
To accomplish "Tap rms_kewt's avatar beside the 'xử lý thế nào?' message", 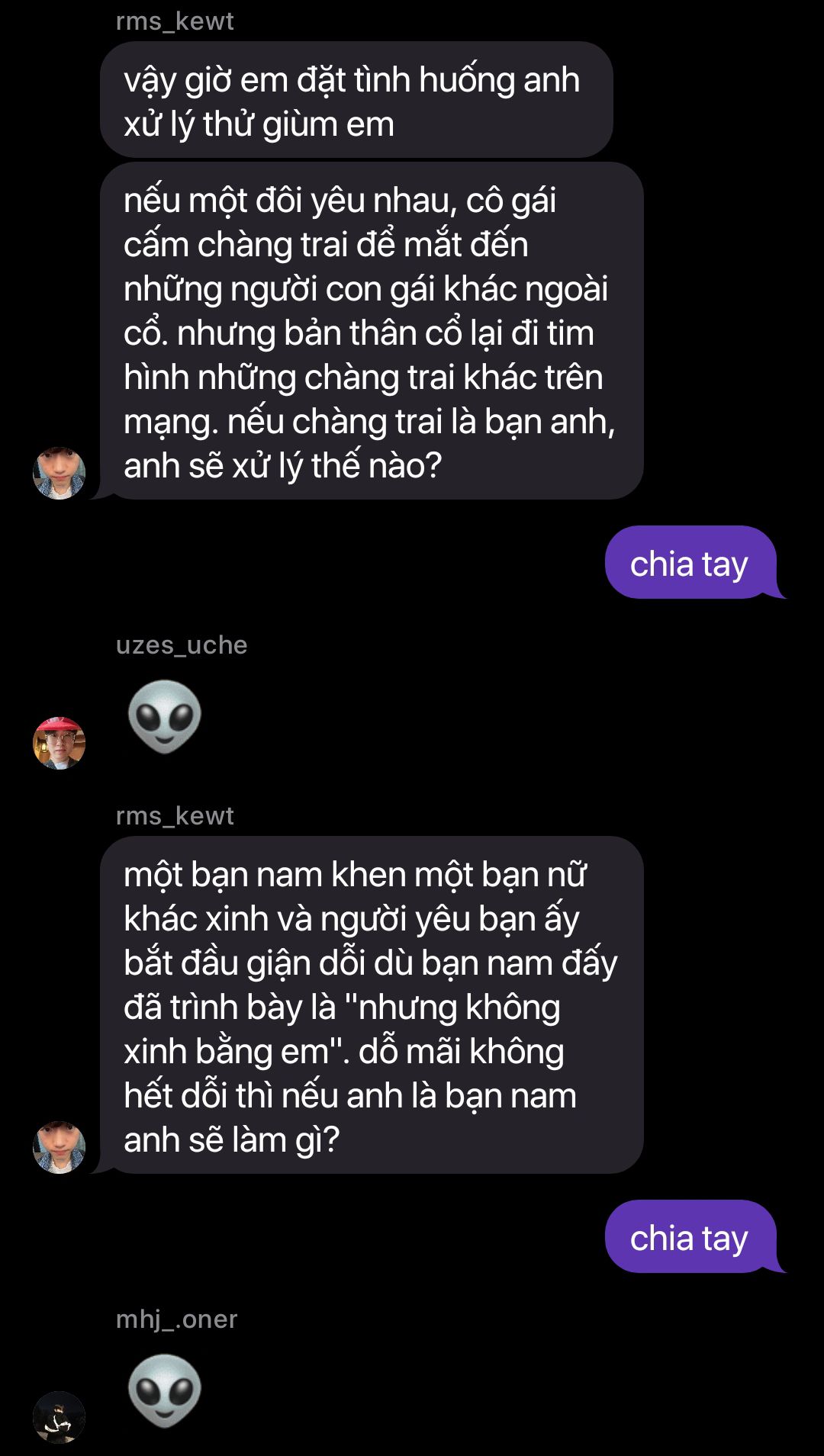I will pyautogui.click(x=60, y=473).
